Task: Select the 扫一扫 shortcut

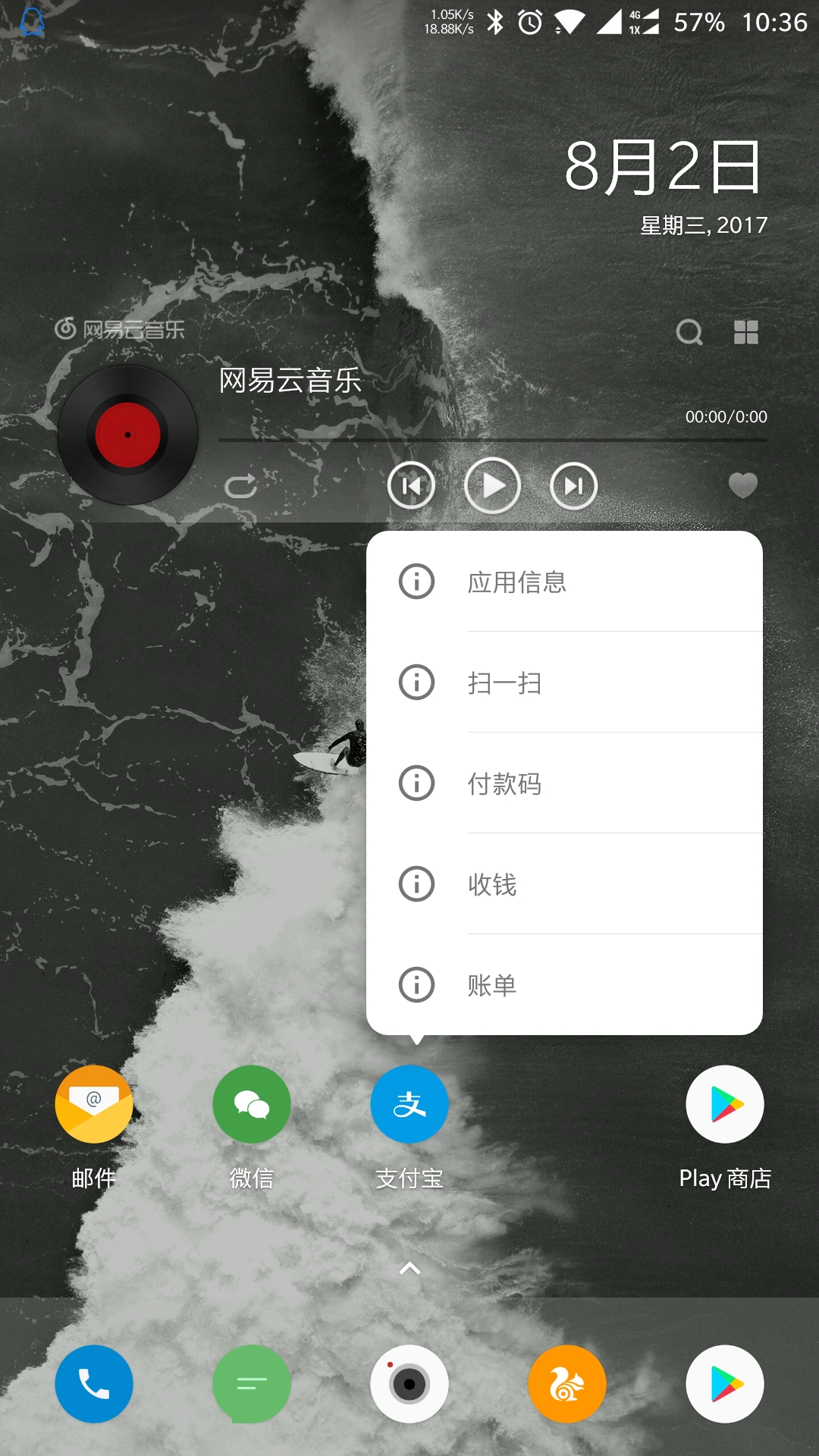Action: (x=563, y=682)
